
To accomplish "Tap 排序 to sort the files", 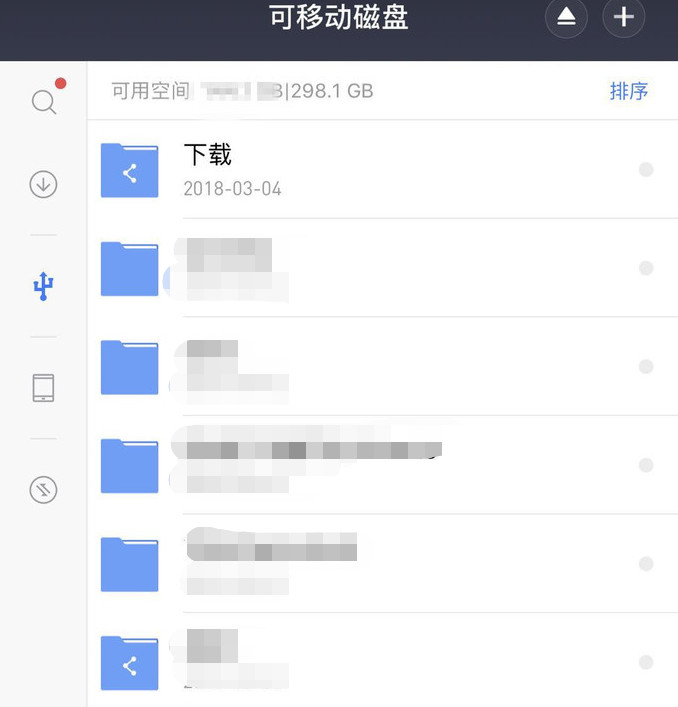I will point(629,91).
